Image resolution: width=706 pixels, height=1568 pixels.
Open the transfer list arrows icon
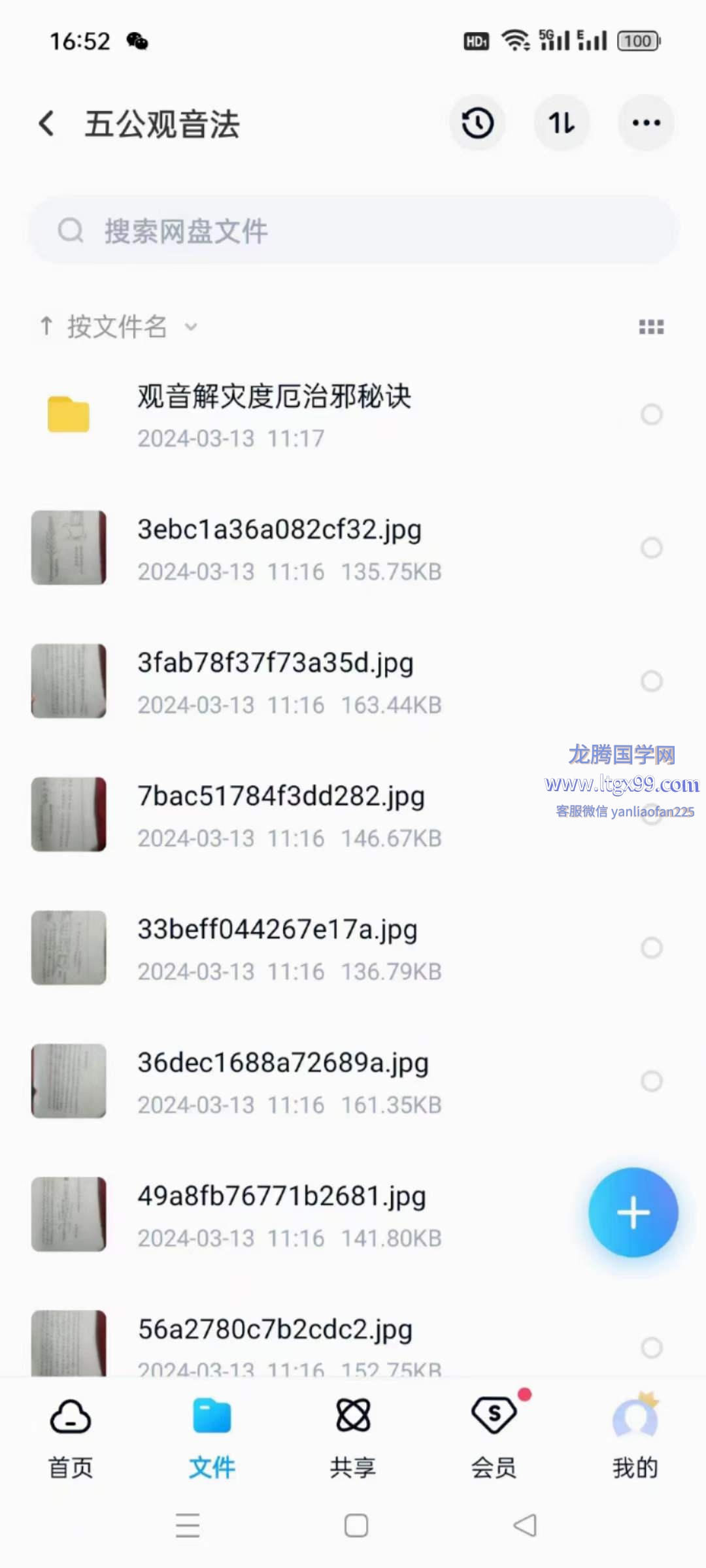coord(562,123)
